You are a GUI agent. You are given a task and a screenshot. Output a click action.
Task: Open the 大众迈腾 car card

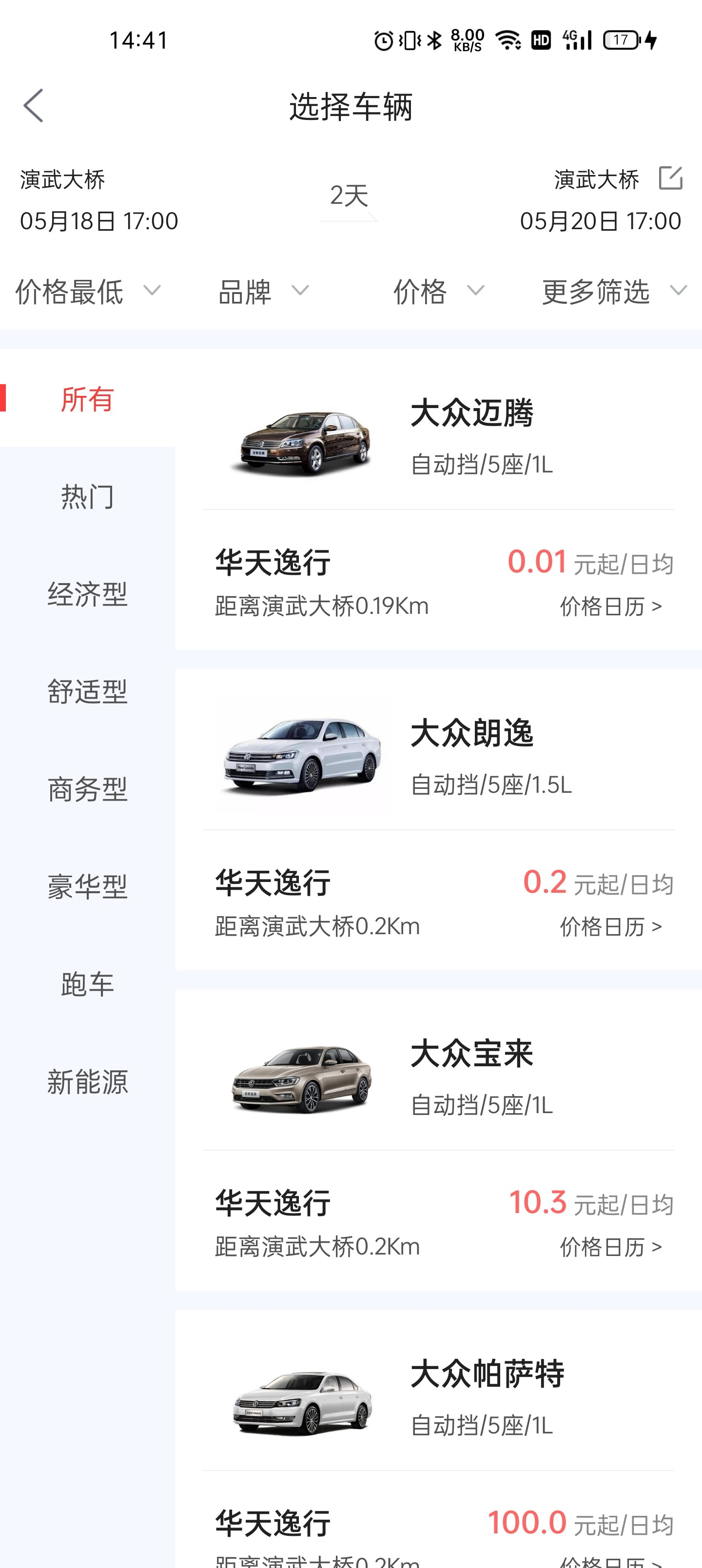[x=438, y=439]
